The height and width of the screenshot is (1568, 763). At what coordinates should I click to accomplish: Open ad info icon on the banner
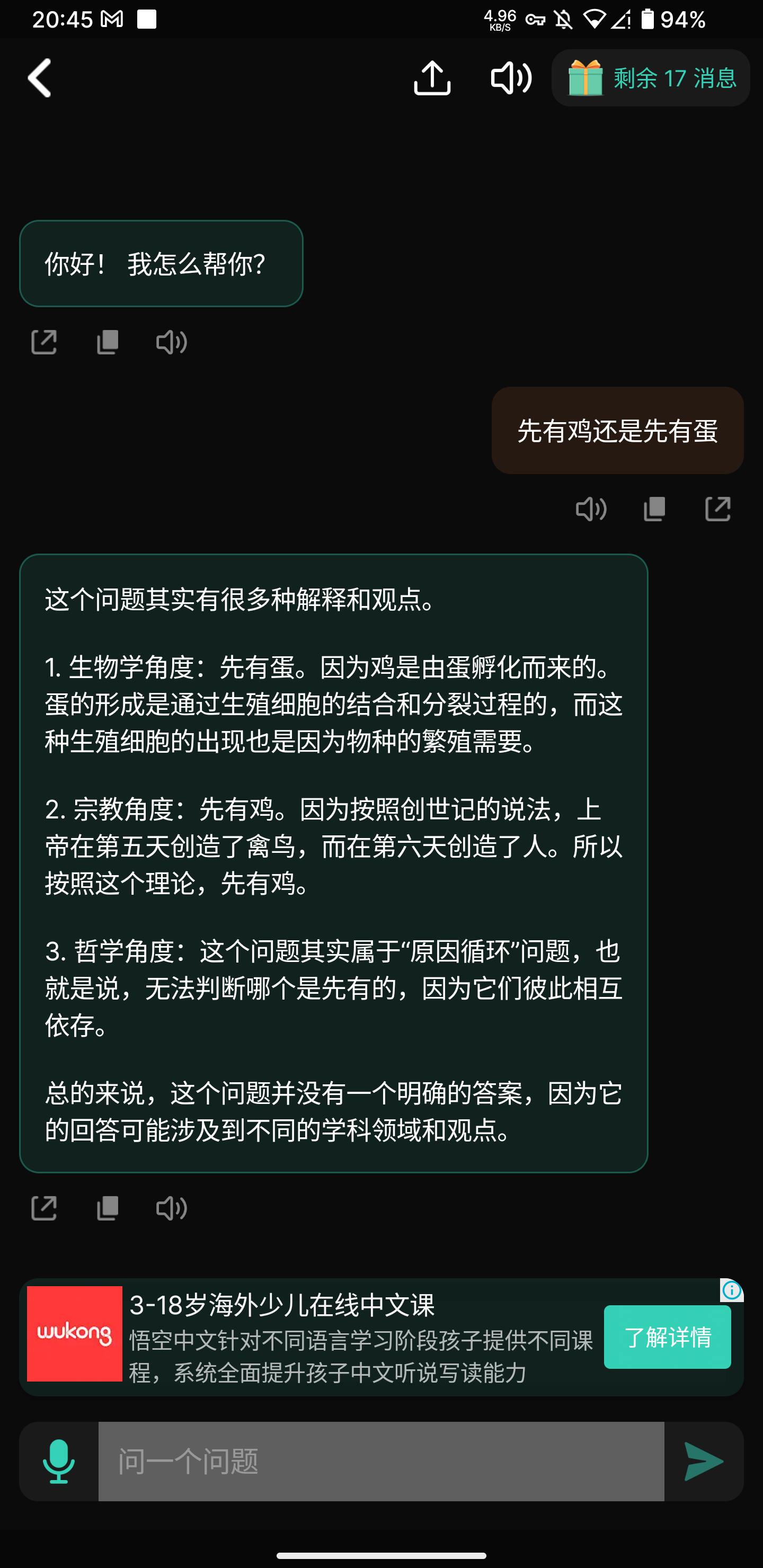click(731, 1290)
